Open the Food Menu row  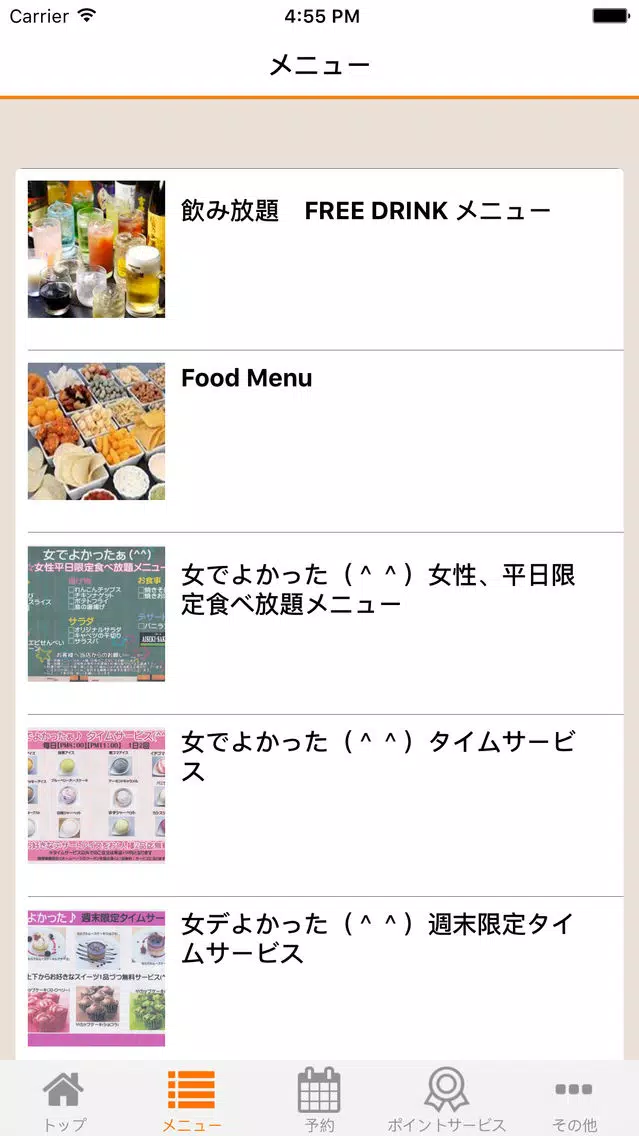click(x=320, y=441)
